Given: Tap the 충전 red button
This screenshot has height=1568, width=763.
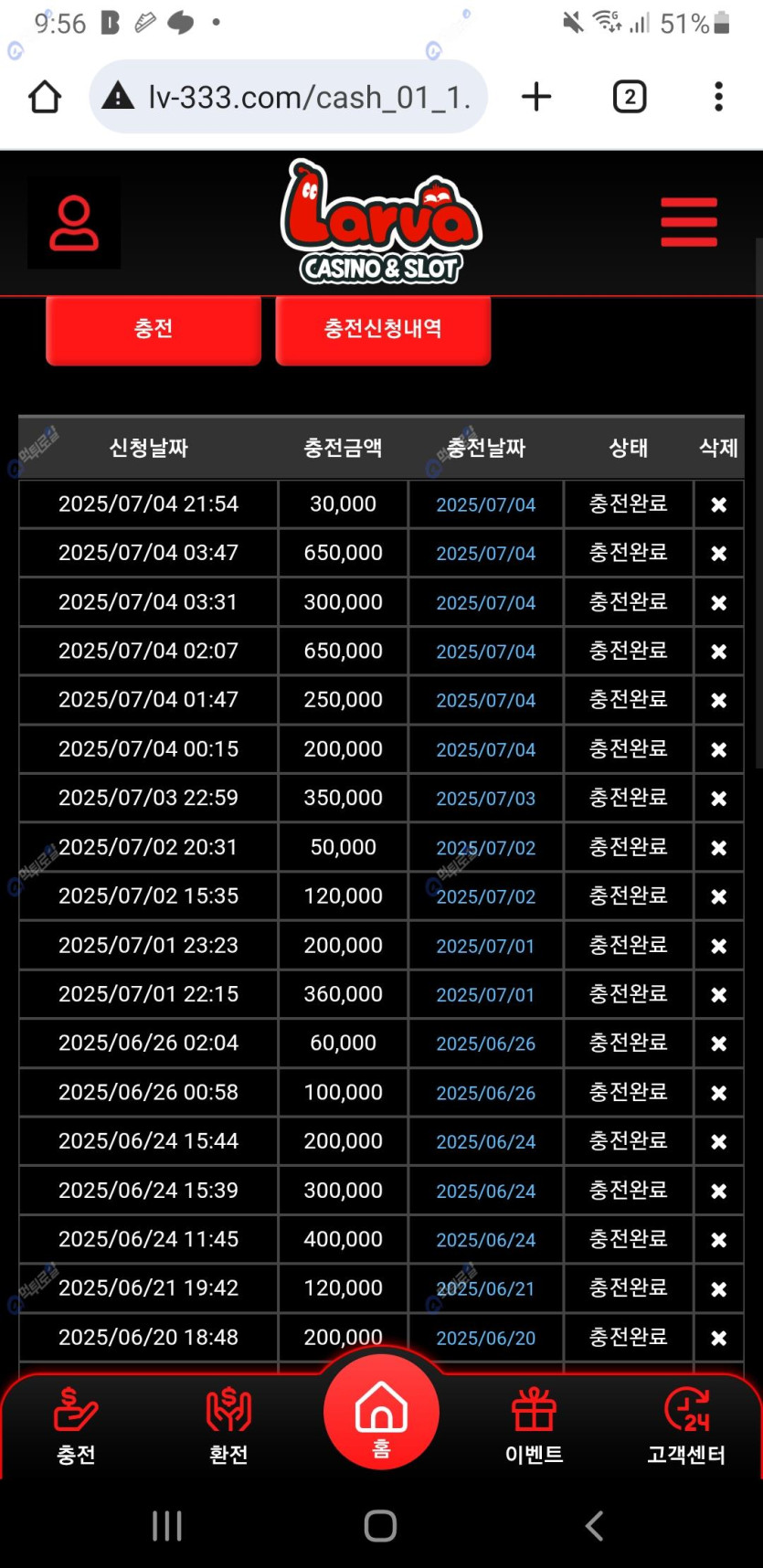Looking at the screenshot, I should (x=154, y=329).
